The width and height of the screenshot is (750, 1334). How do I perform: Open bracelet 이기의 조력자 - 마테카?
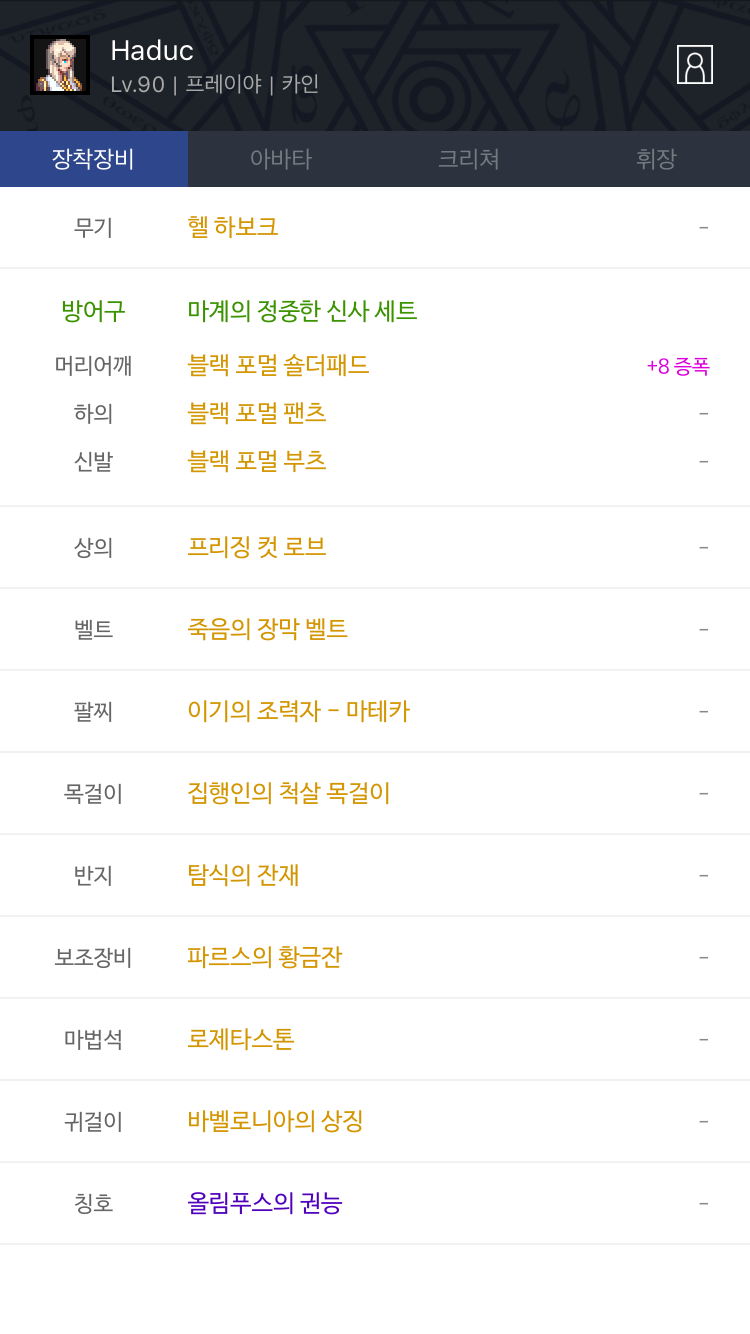click(x=298, y=711)
